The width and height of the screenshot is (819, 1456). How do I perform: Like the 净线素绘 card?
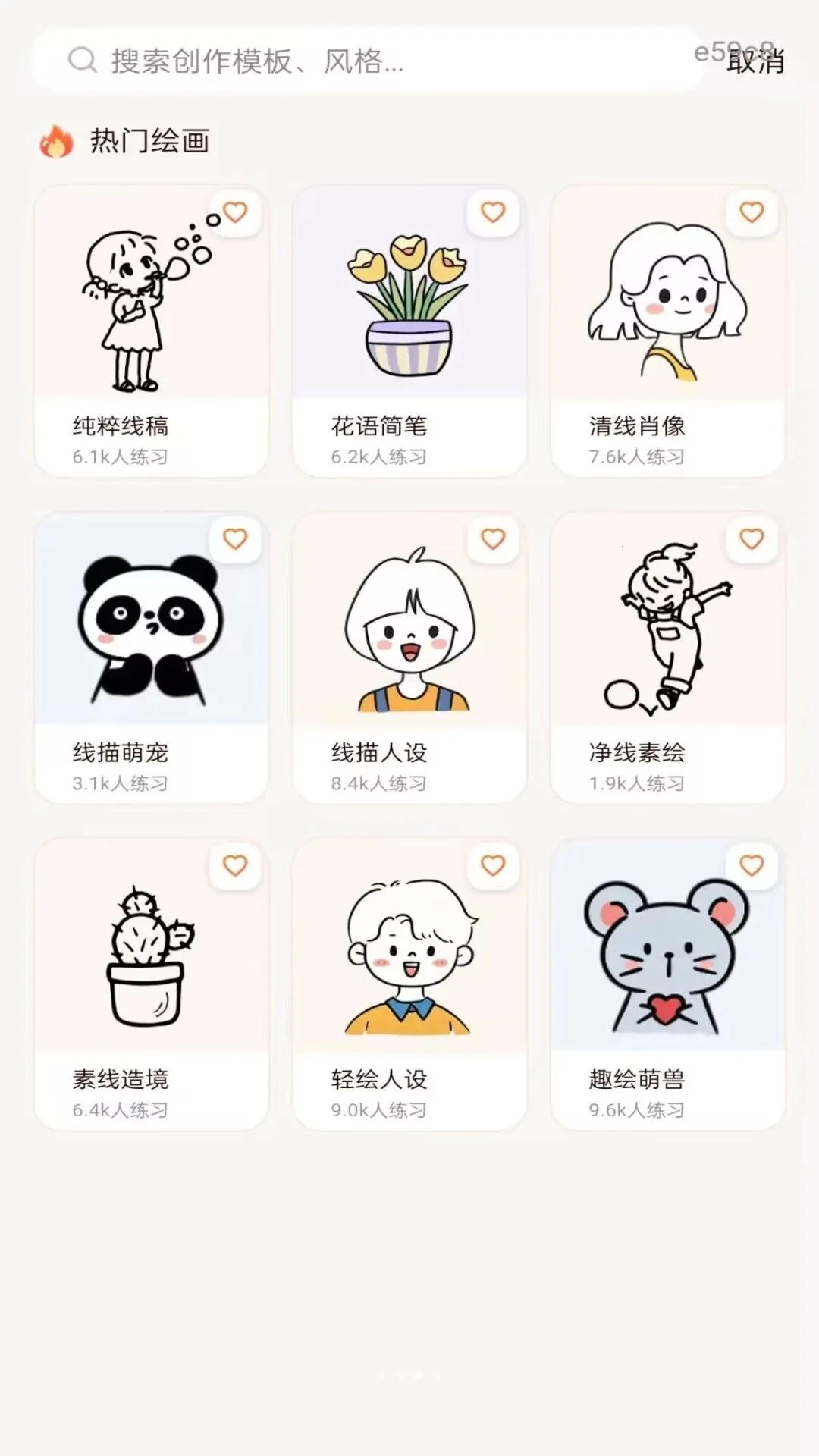[752, 539]
